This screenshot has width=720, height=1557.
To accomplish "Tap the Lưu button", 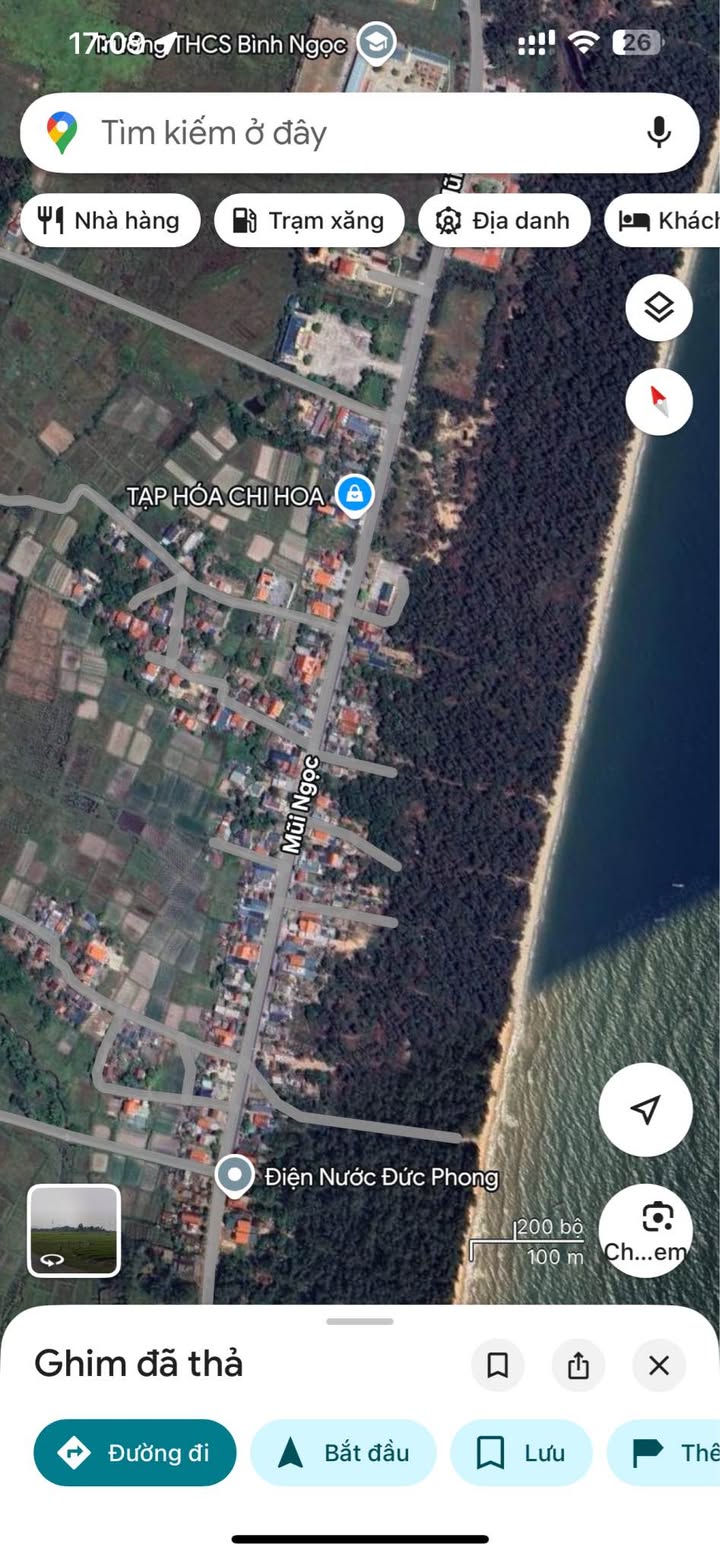I will [521, 1452].
